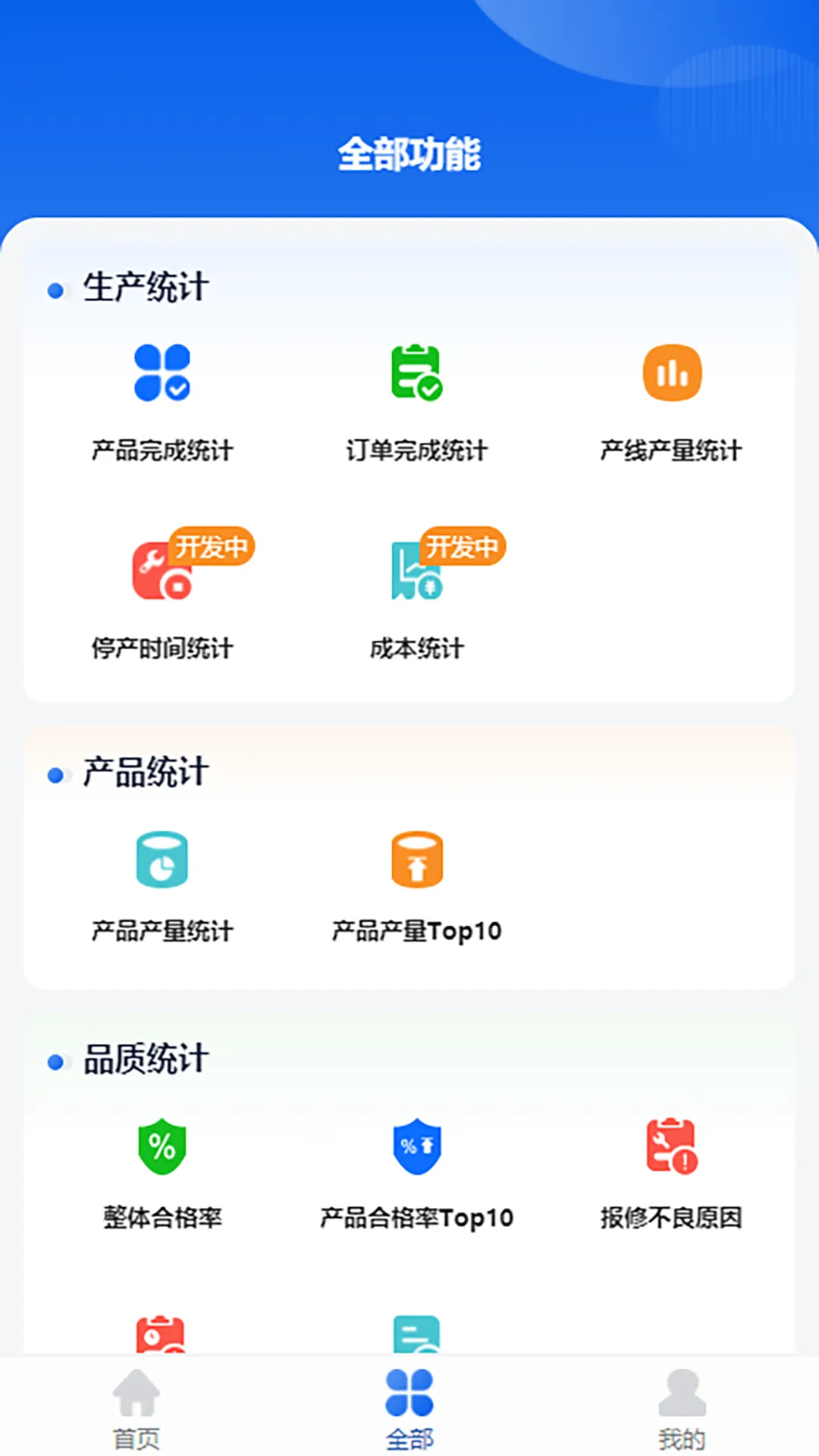Image resolution: width=819 pixels, height=1456 pixels.
Task: Open 产品合格率Top10 blue shield icon
Action: [416, 1147]
